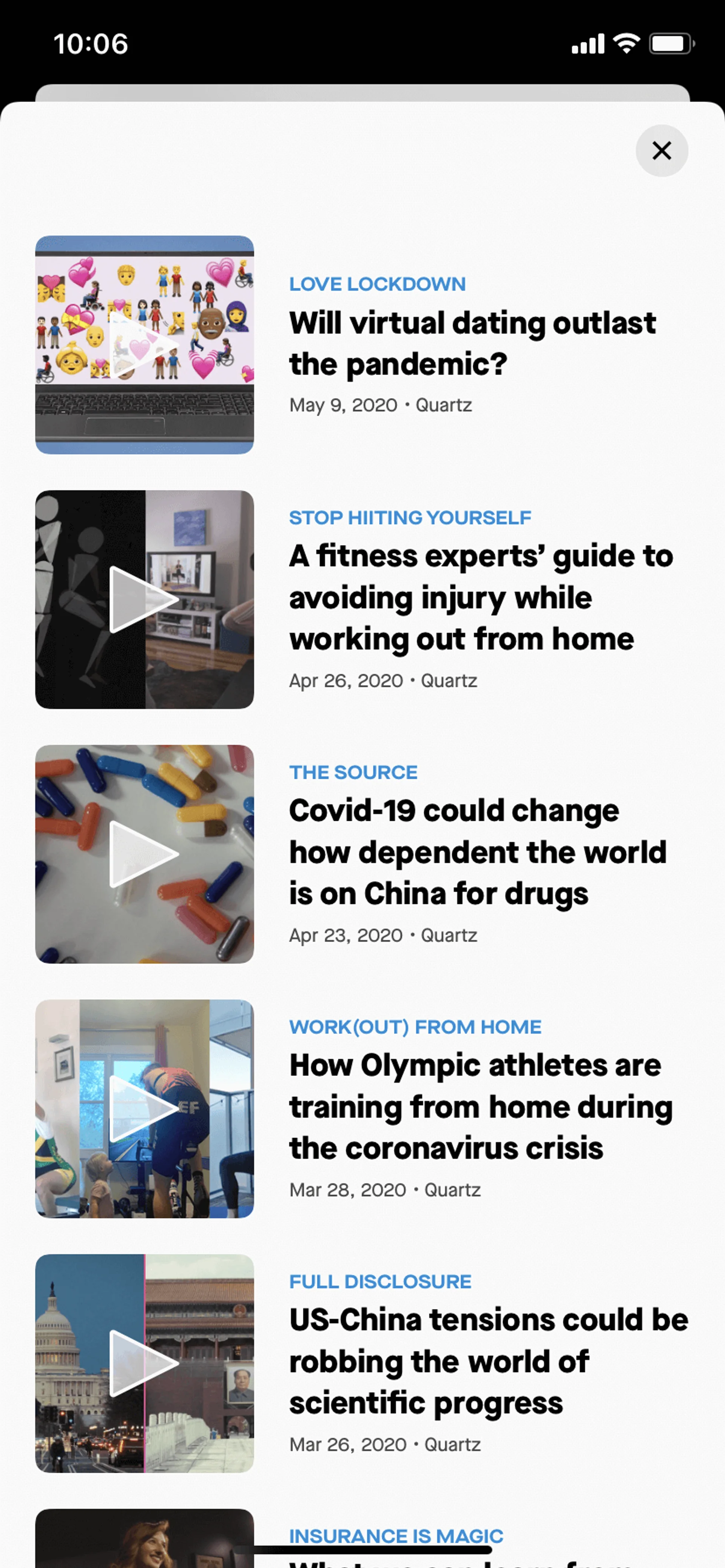
Task: Play the Covid-19 China drugs video
Action: [144, 854]
